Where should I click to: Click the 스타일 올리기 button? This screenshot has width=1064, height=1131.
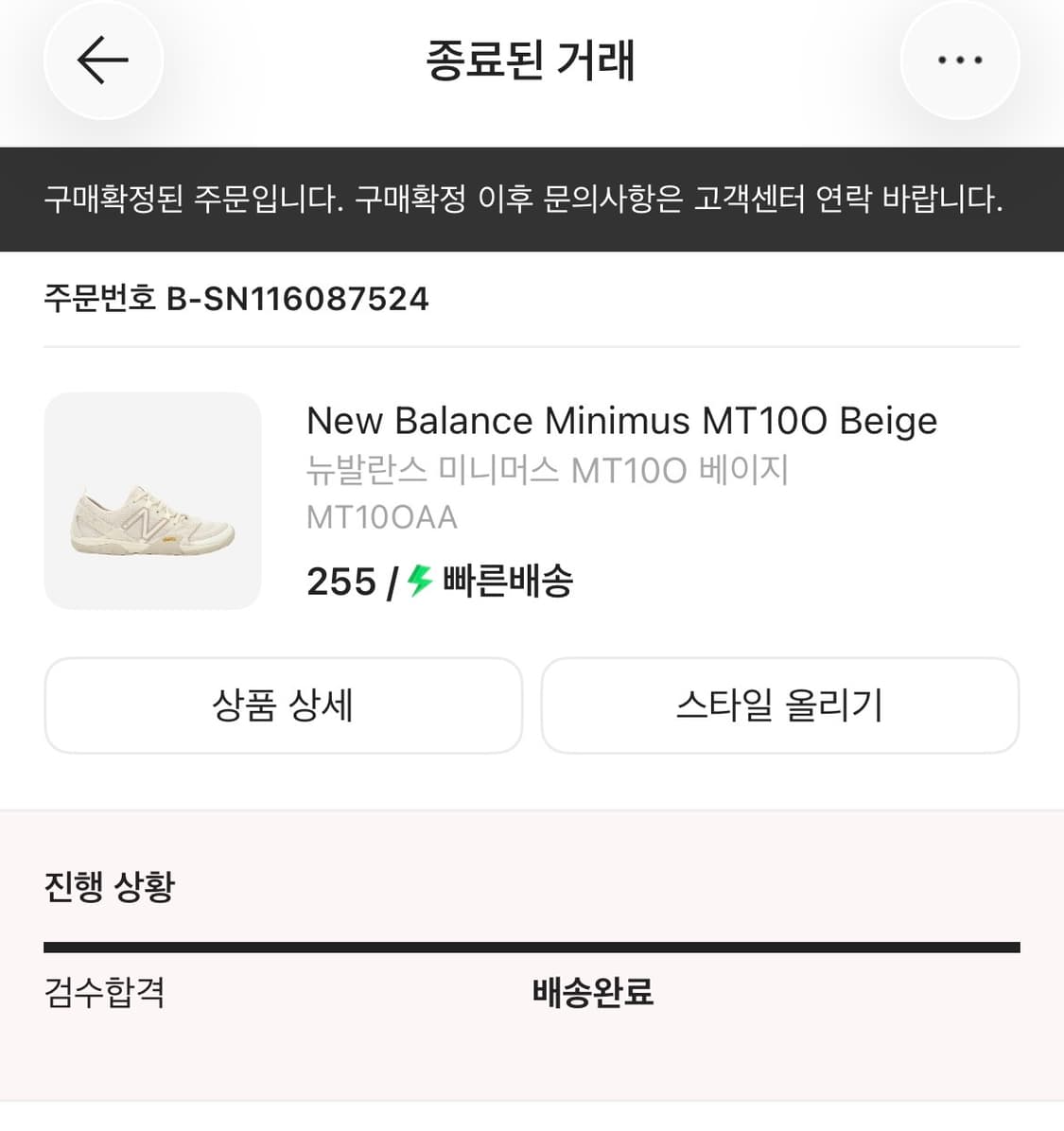point(779,705)
